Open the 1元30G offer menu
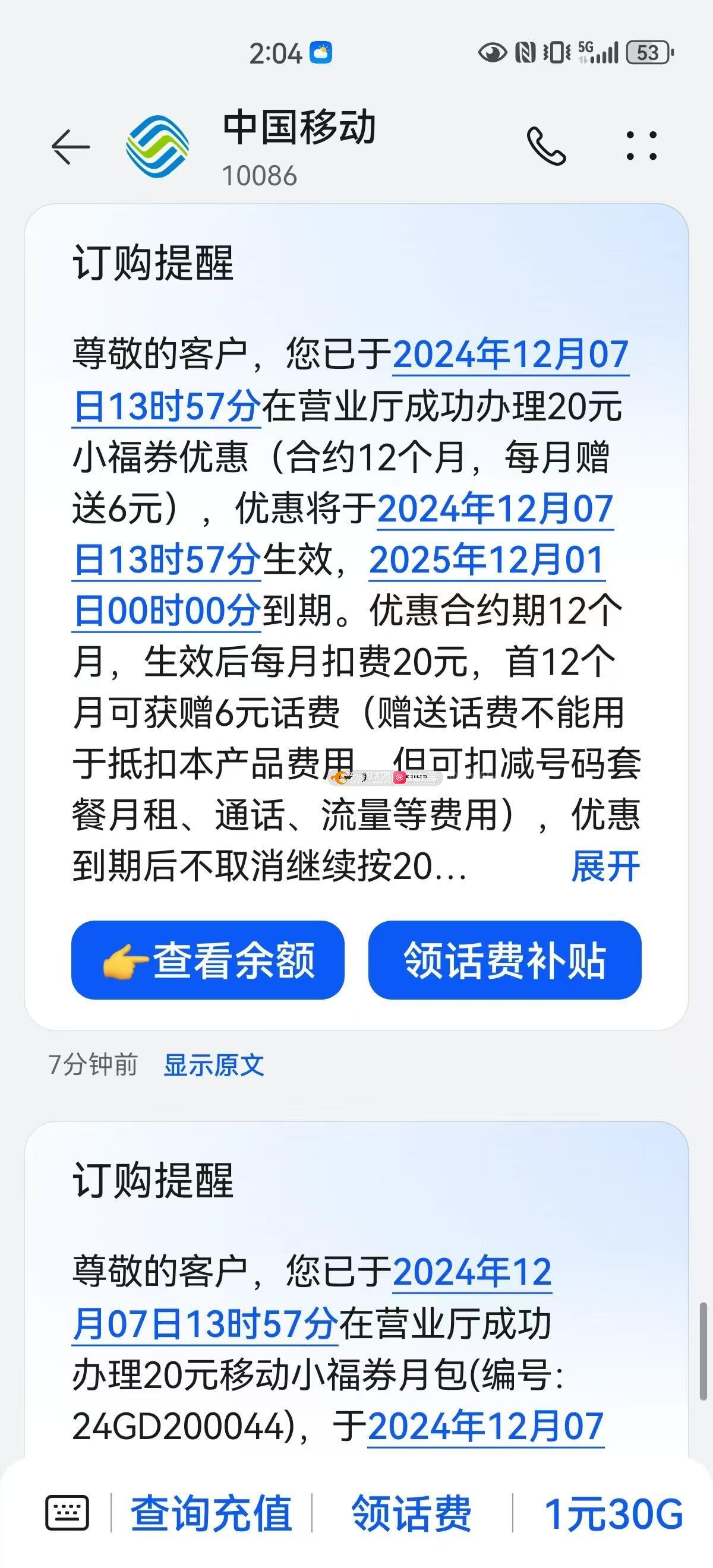 click(x=613, y=1513)
